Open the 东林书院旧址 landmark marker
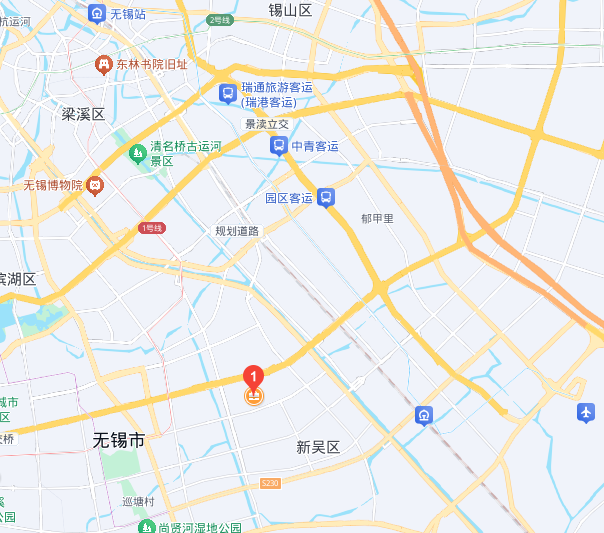Screen dimensions: 604x533 [103, 64]
